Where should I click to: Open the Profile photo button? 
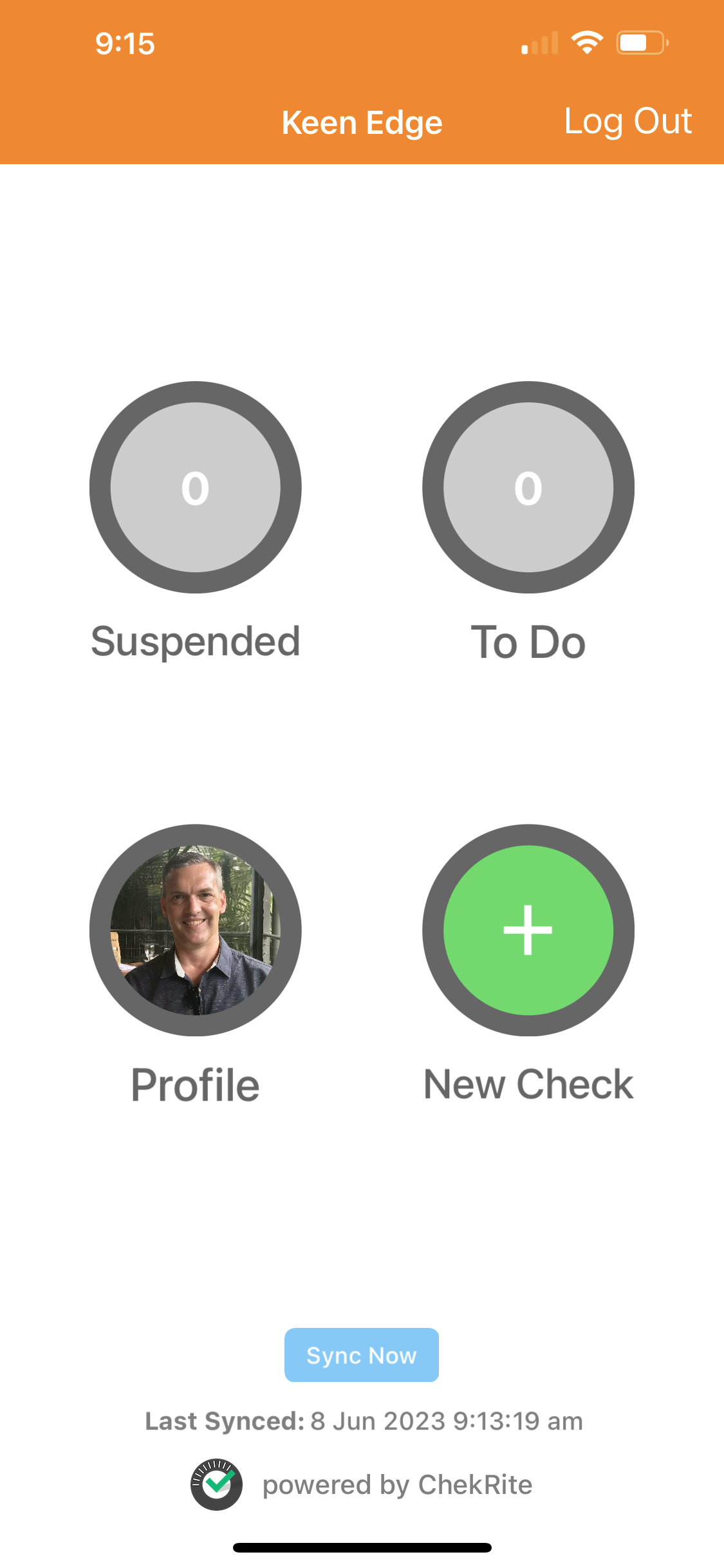point(196,930)
